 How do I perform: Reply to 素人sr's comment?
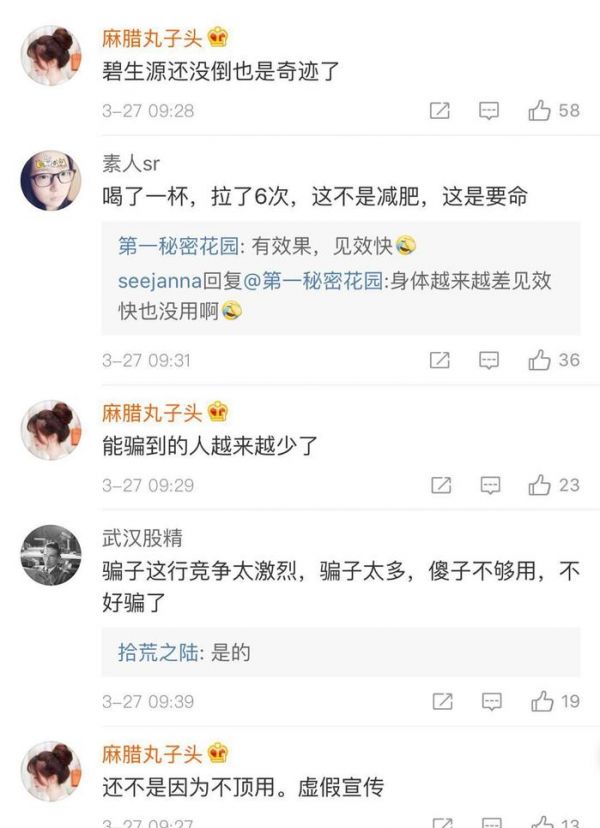tap(489, 360)
